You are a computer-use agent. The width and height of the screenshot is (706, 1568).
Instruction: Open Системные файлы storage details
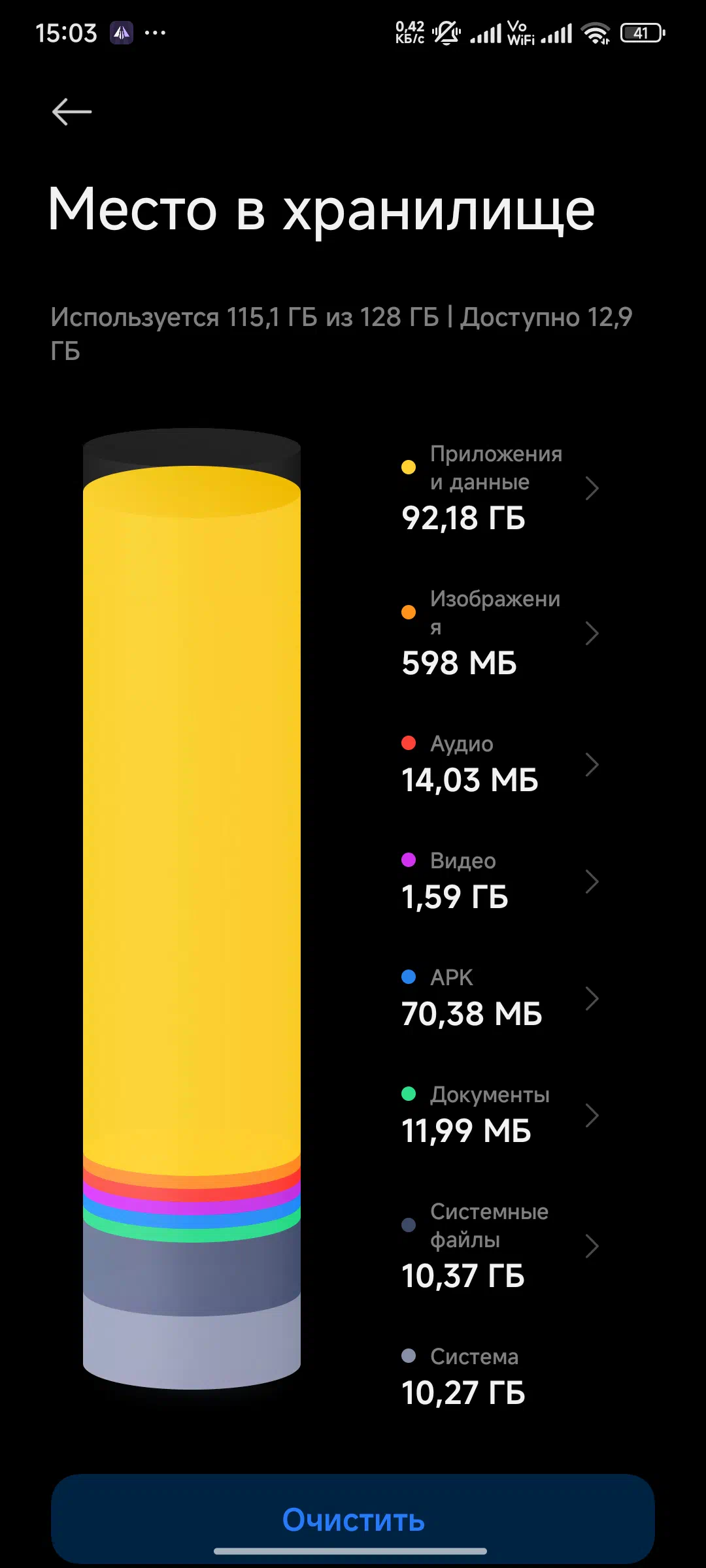pyautogui.click(x=500, y=1246)
